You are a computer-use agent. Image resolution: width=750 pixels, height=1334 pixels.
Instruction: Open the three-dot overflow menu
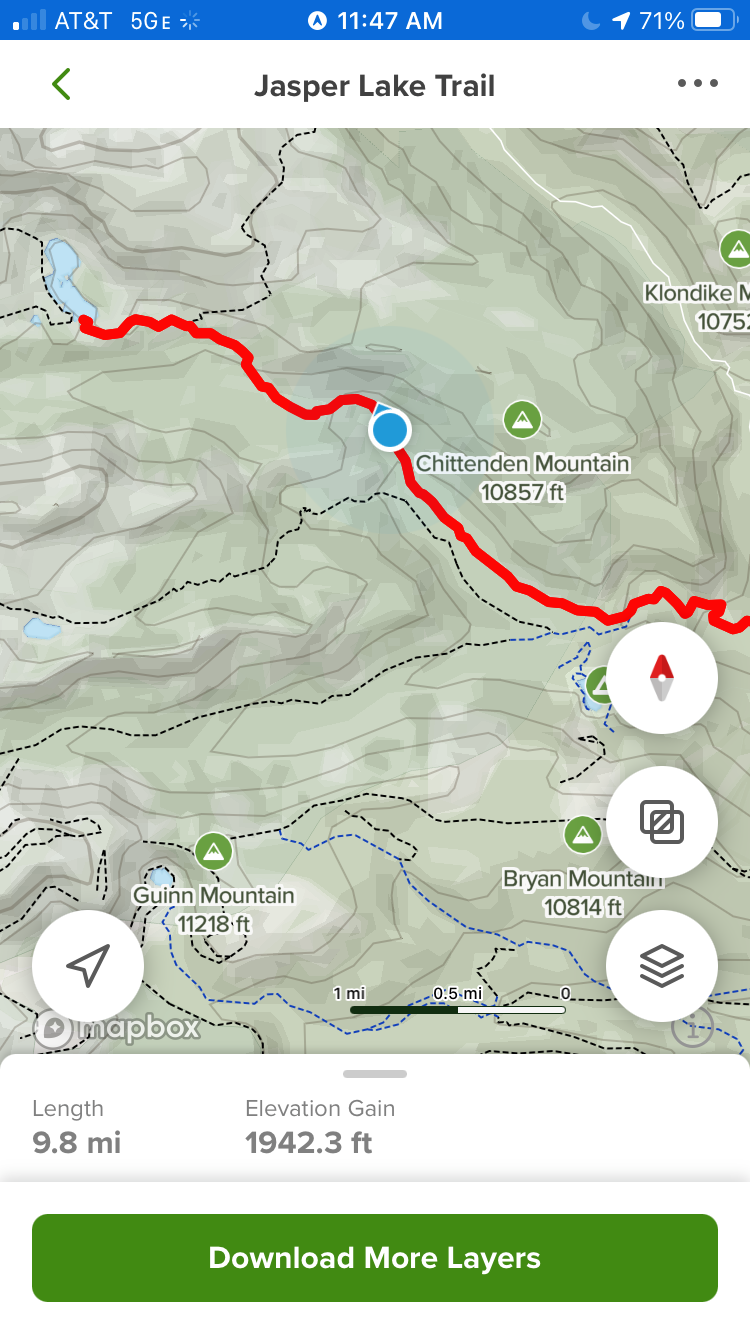697,84
